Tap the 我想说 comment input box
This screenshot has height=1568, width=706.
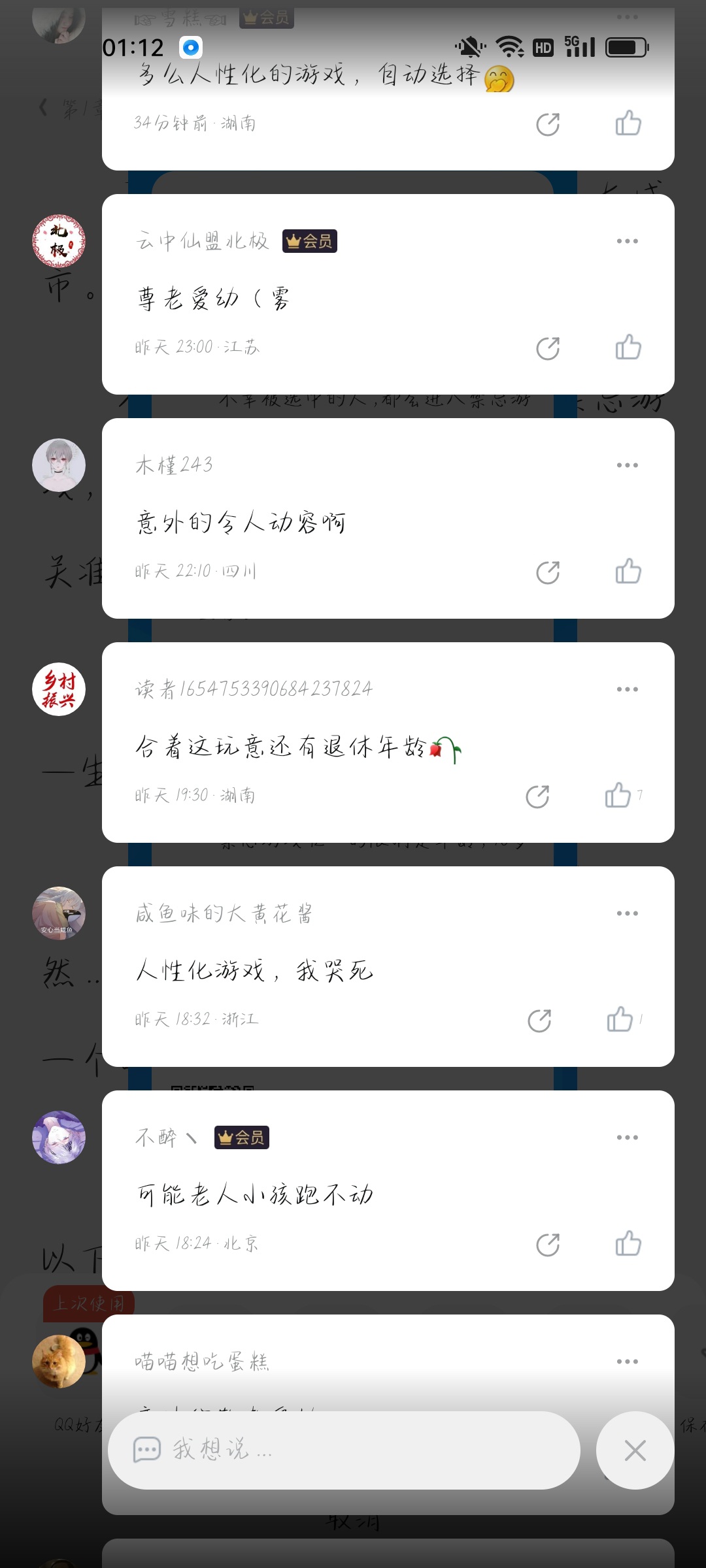[x=344, y=1450]
